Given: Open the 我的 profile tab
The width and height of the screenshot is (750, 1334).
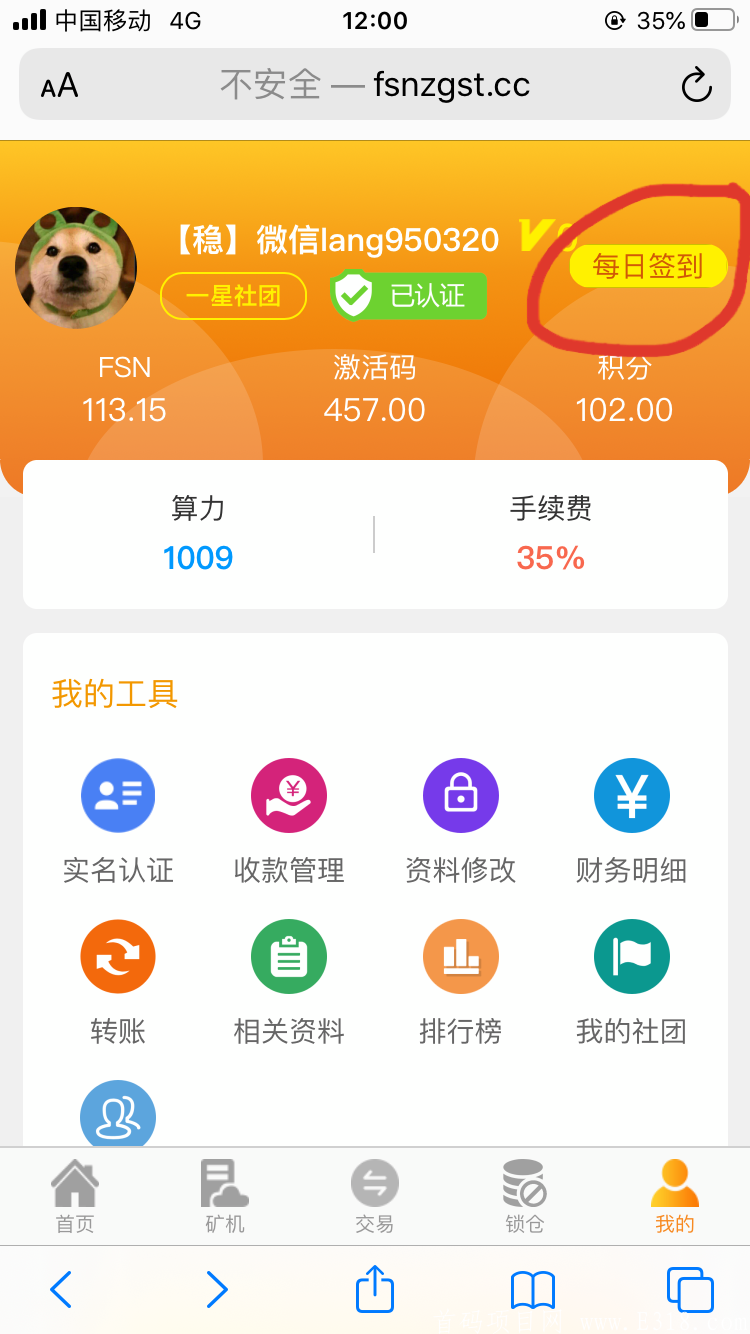Looking at the screenshot, I should coord(675,1196).
